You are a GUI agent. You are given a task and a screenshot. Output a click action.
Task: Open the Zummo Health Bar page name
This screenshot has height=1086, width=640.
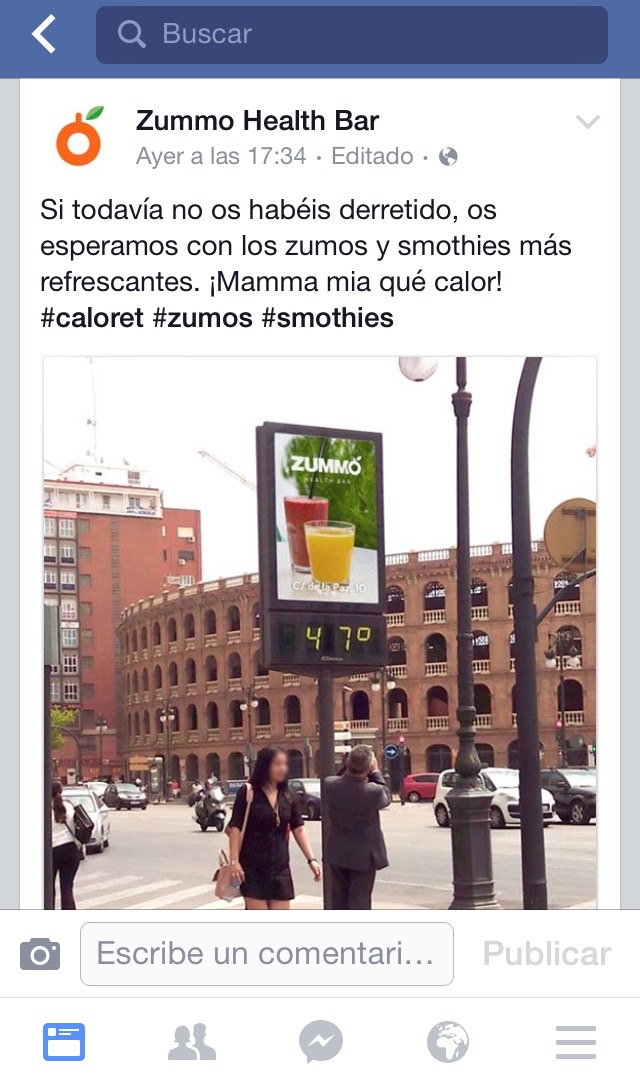[257, 121]
